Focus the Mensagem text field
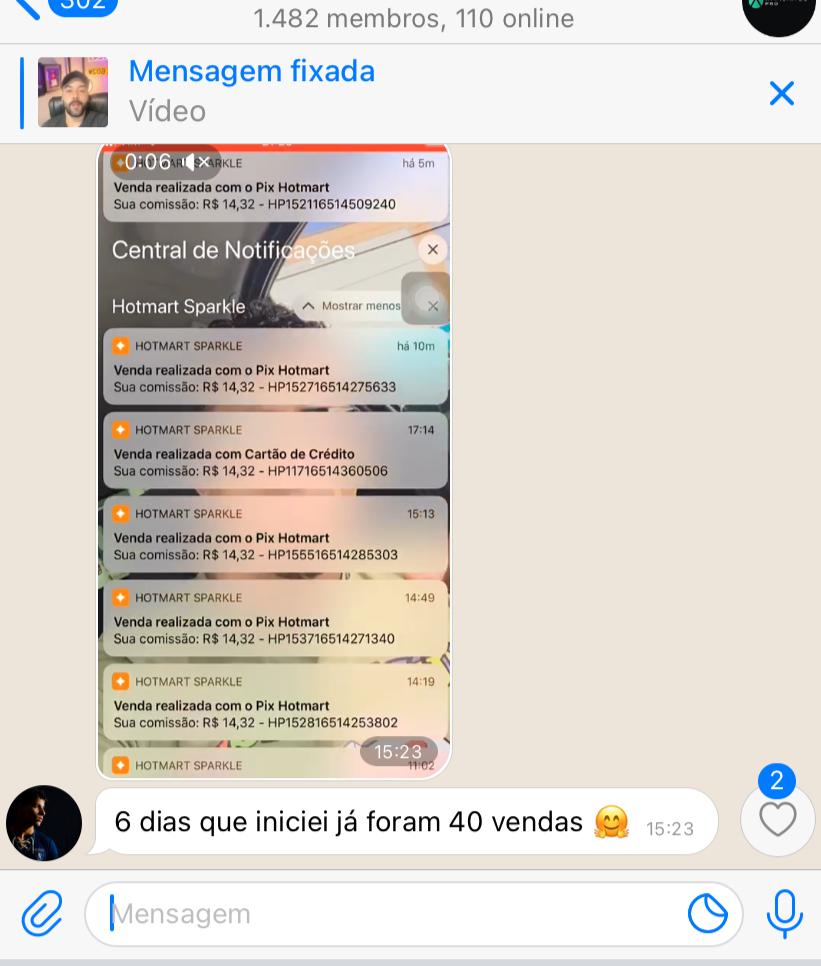821x966 pixels. coord(390,914)
